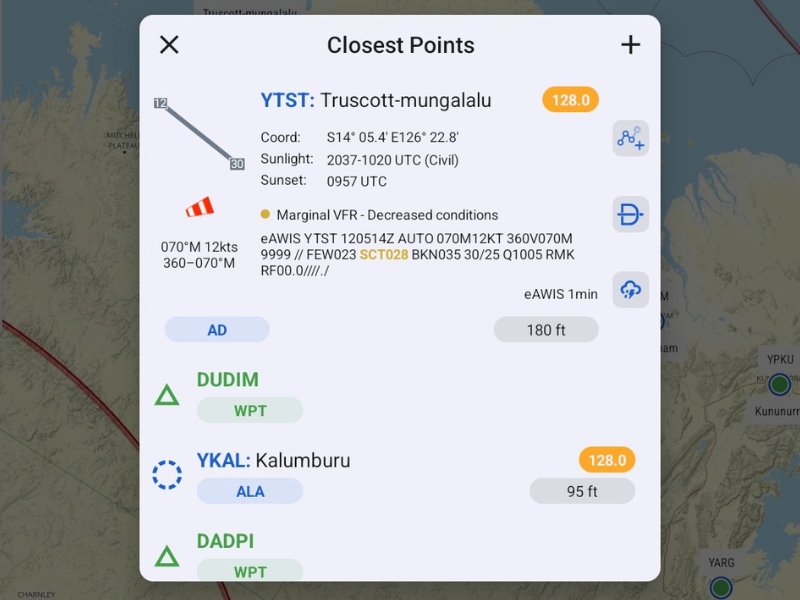Add YTST to the route
800x600 pixels.
(x=631, y=139)
